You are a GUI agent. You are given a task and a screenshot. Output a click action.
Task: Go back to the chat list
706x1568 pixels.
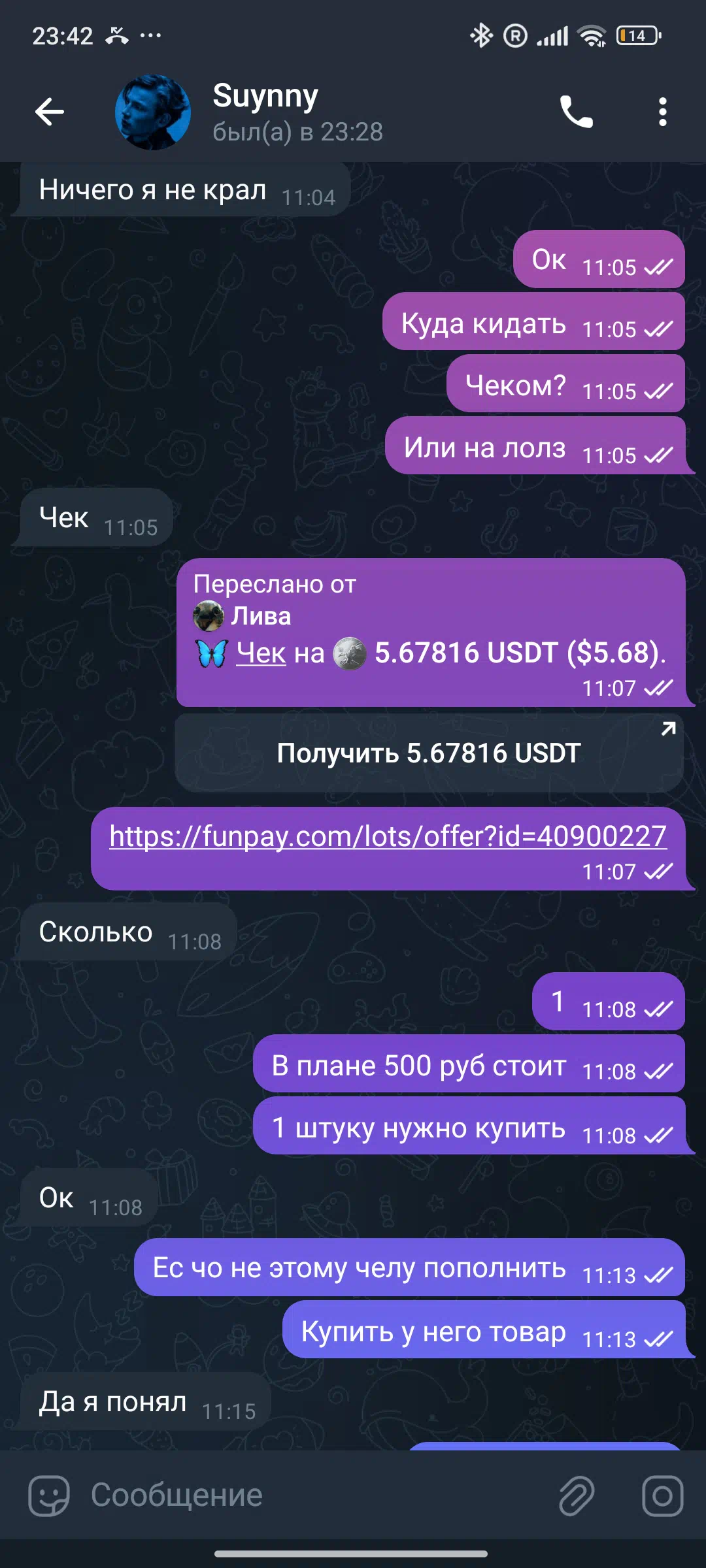pos(50,112)
